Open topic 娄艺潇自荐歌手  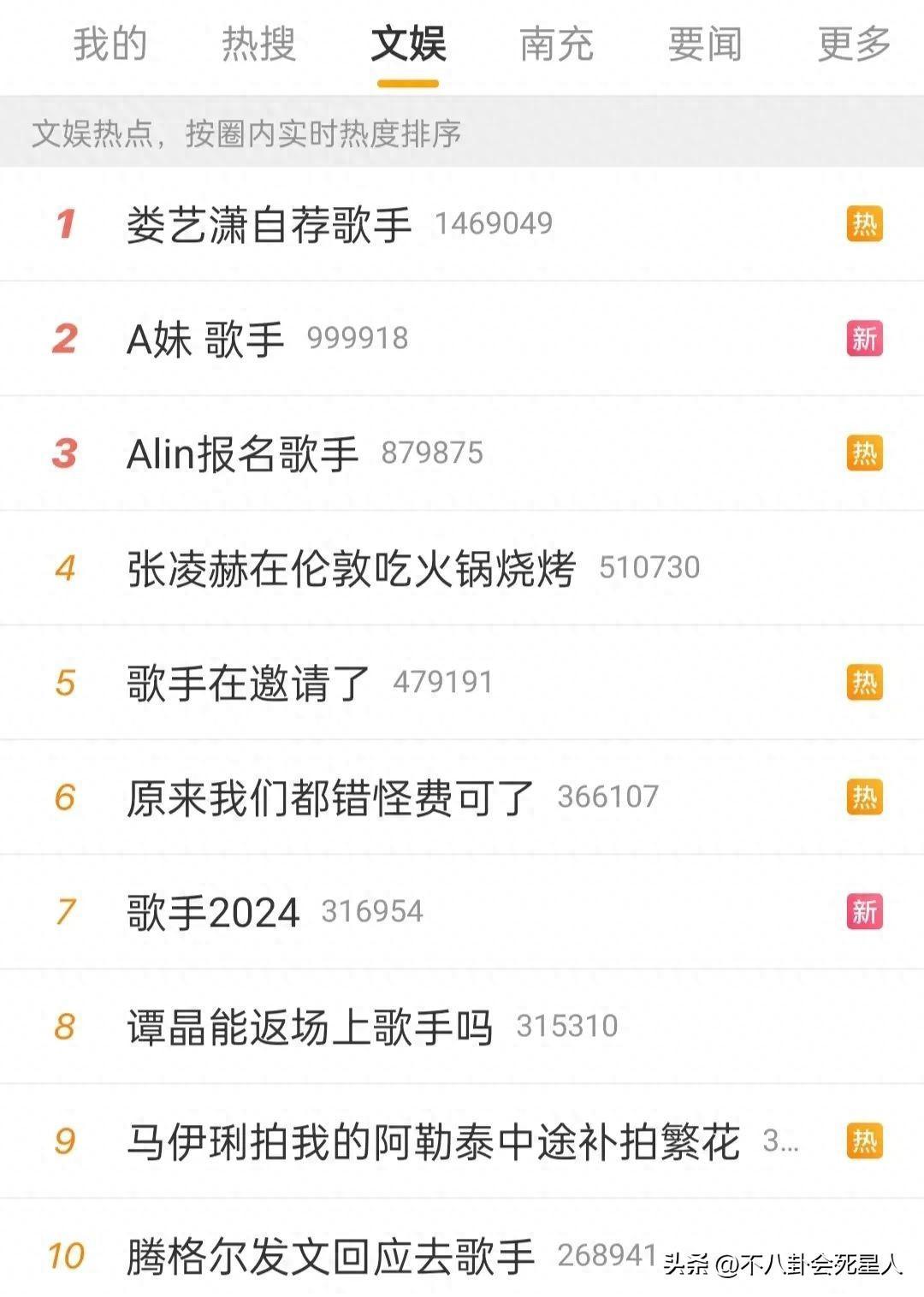(x=269, y=225)
